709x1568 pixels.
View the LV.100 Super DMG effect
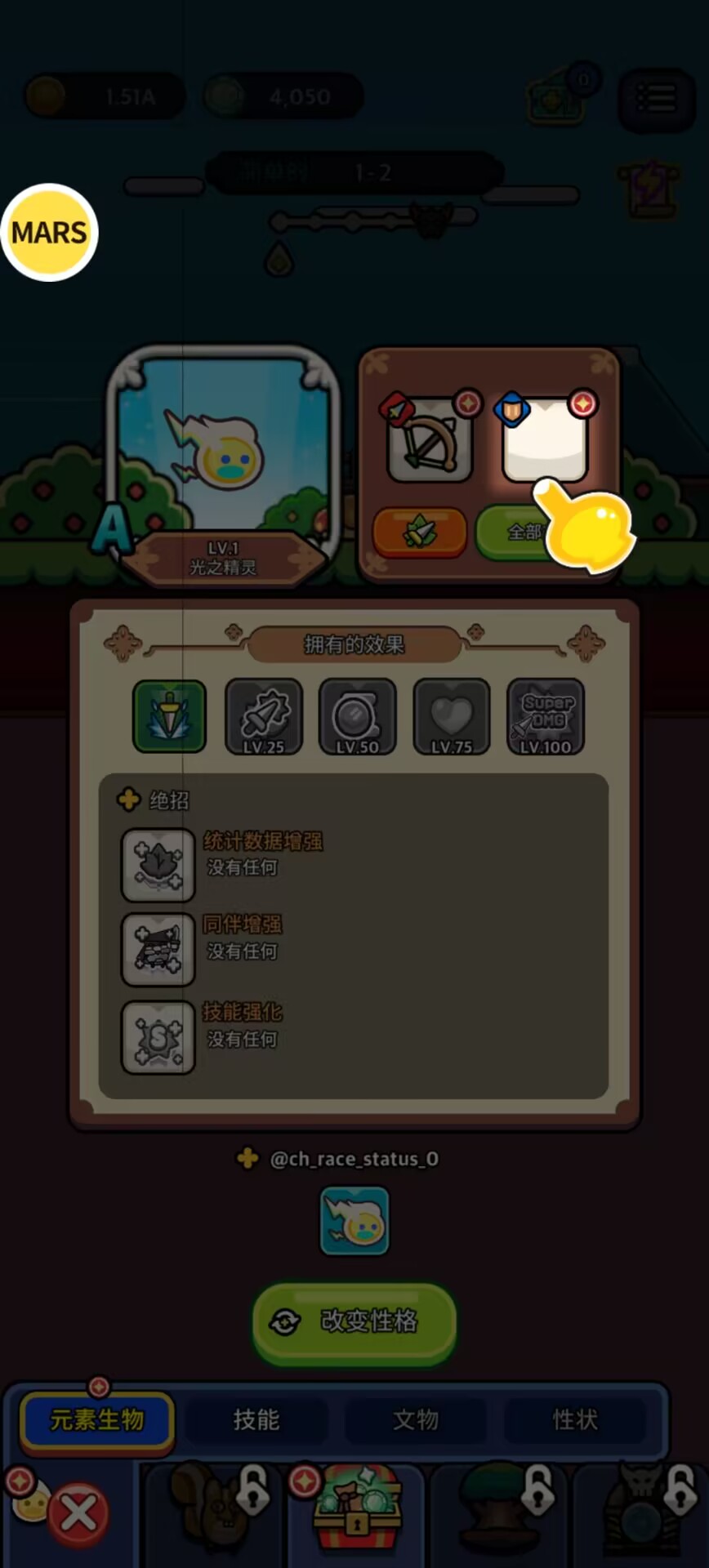click(546, 716)
